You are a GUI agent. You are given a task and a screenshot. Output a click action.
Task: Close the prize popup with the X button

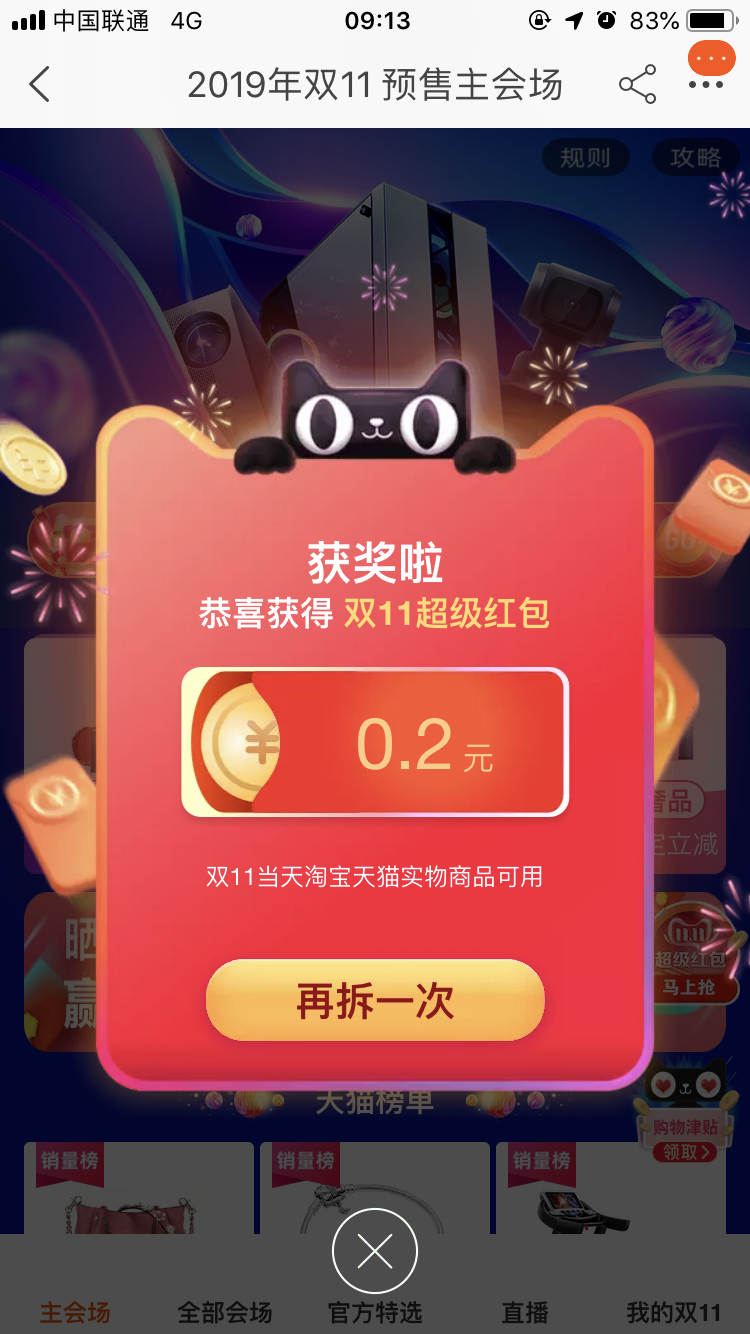[x=375, y=1251]
